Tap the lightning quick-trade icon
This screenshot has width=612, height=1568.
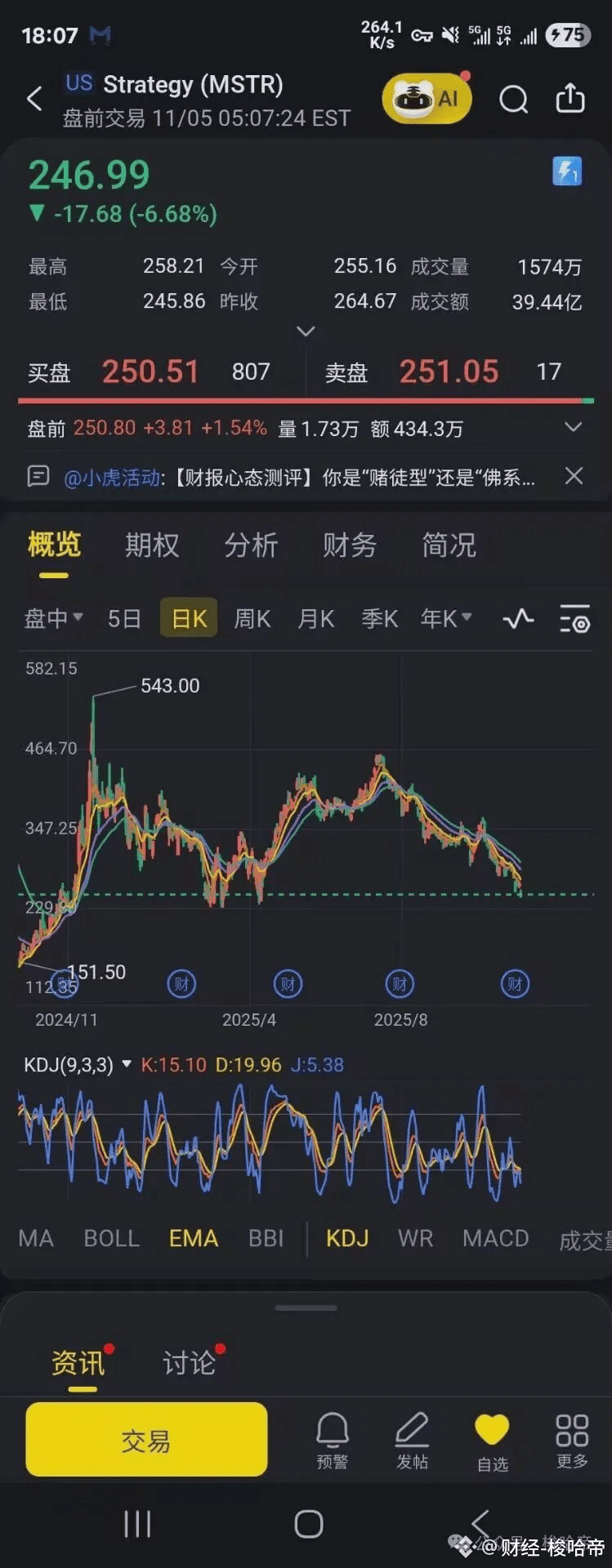tap(568, 171)
